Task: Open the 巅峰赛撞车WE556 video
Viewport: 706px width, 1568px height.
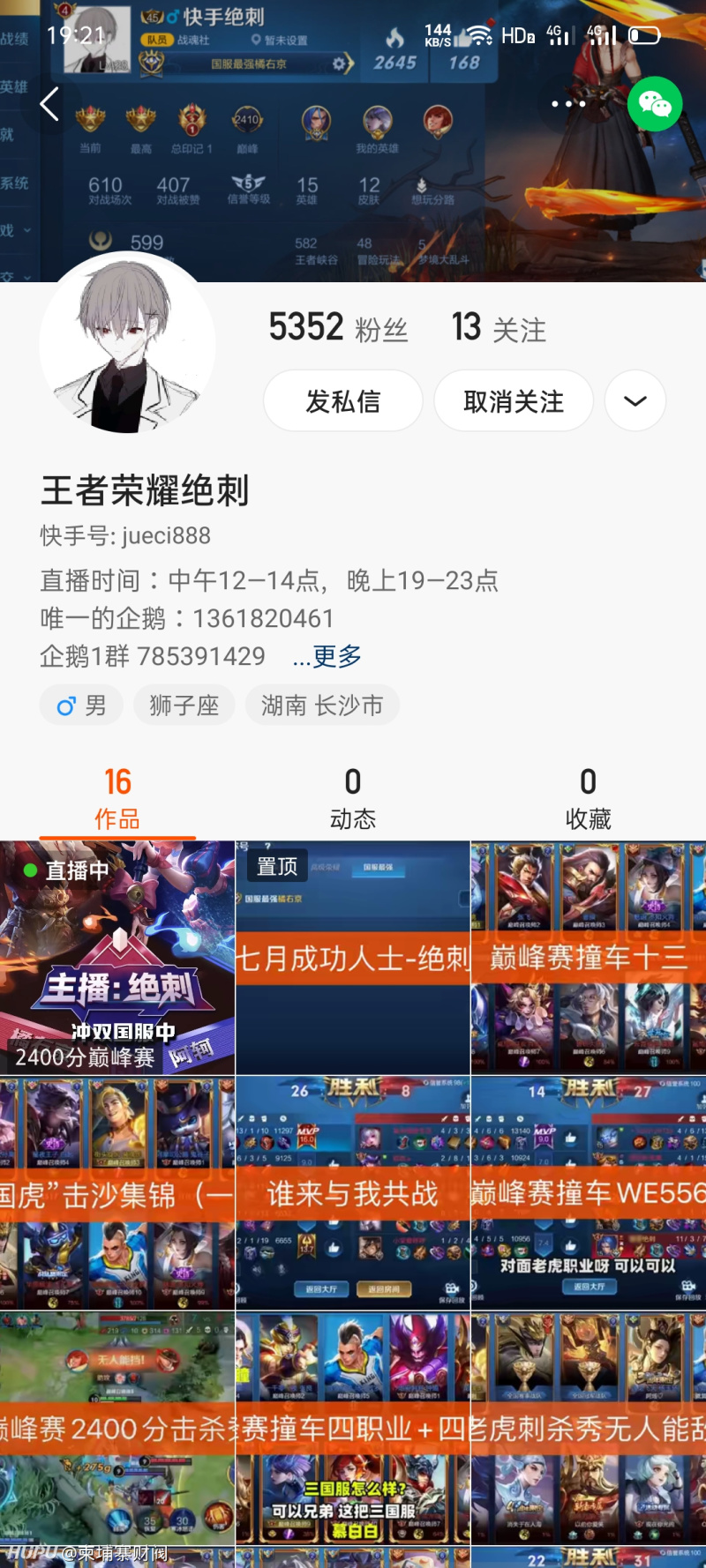Action: [x=589, y=1193]
